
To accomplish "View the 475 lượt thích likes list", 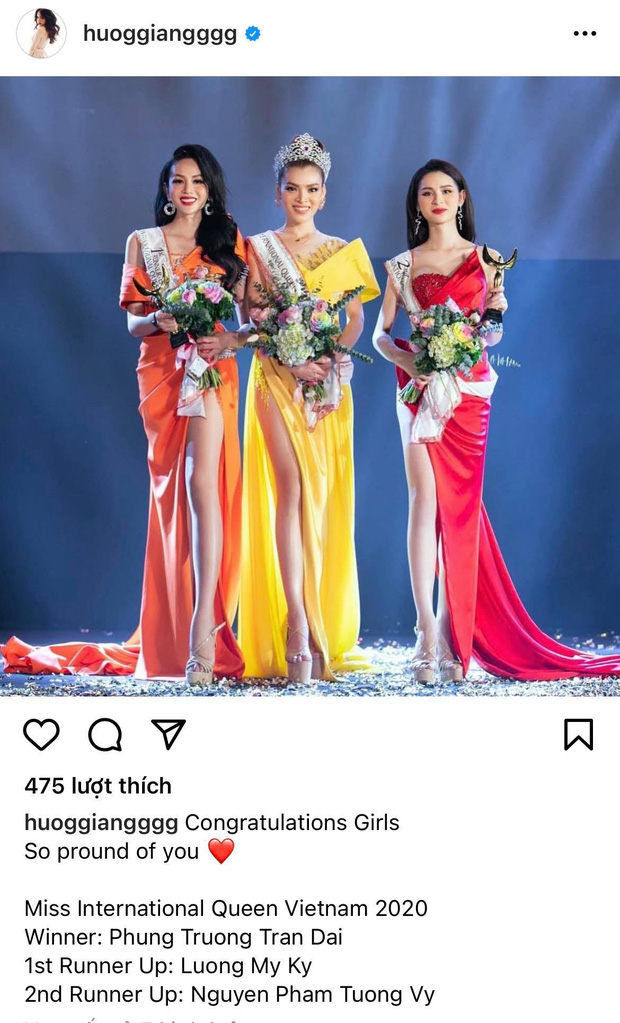I will (98, 786).
